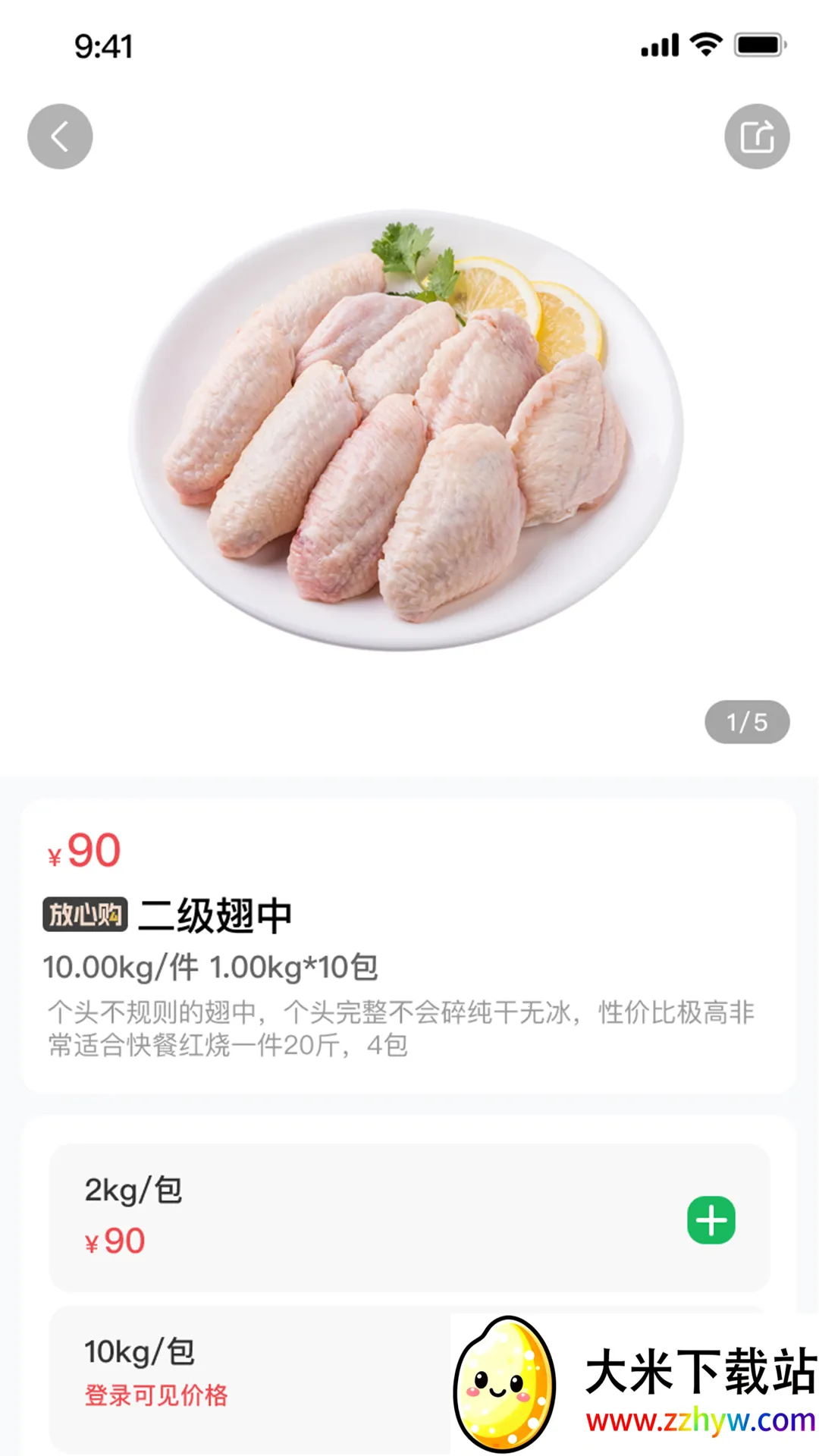Tap the 9:41 time in status bar

pos(102,45)
